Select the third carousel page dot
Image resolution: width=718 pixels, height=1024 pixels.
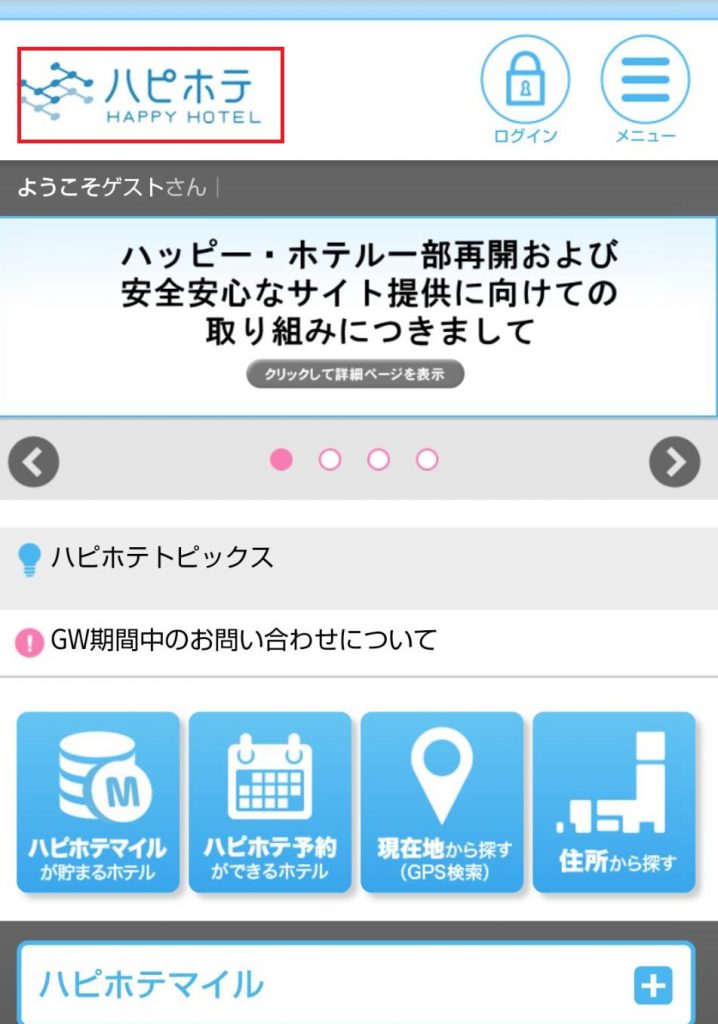pos(378,459)
